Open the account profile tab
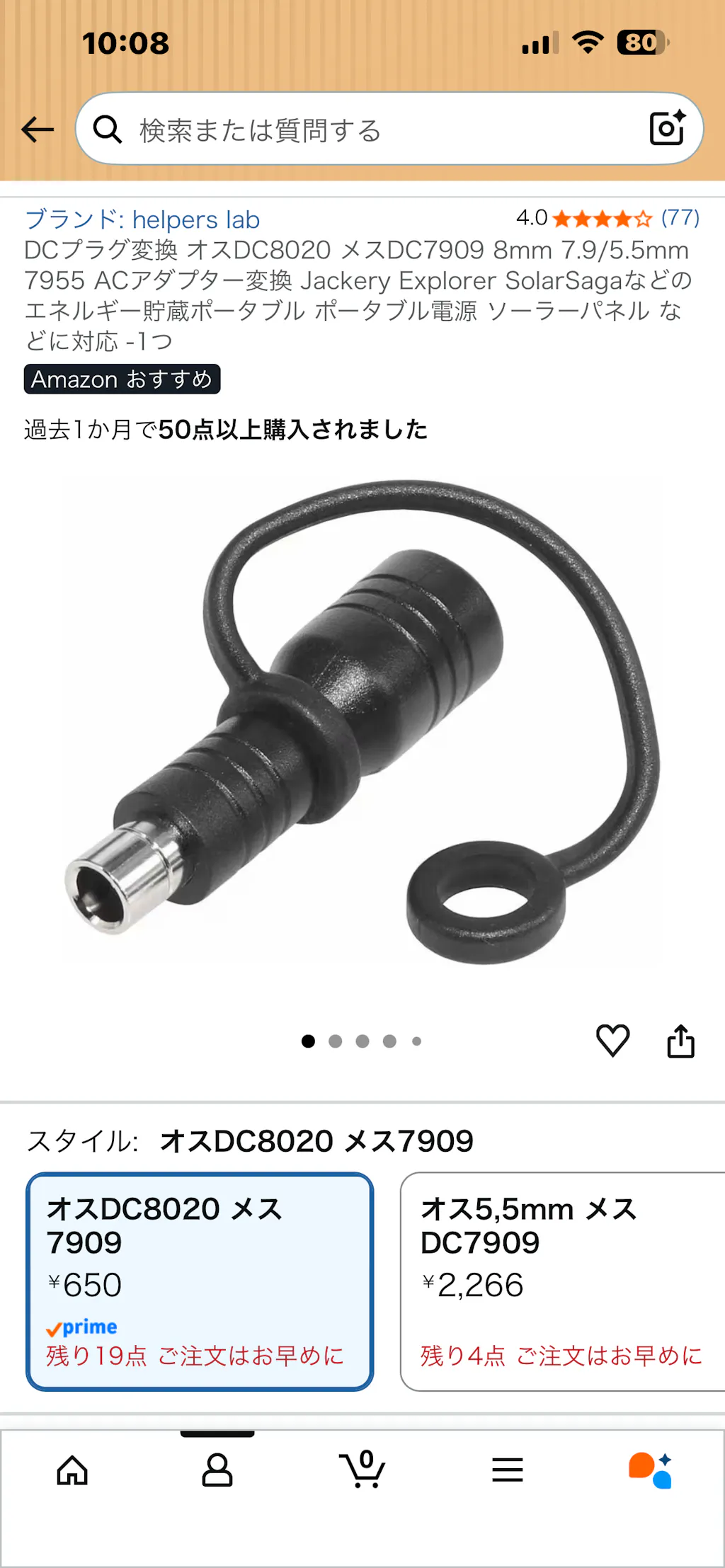This screenshot has width=725, height=1568. click(x=217, y=1470)
